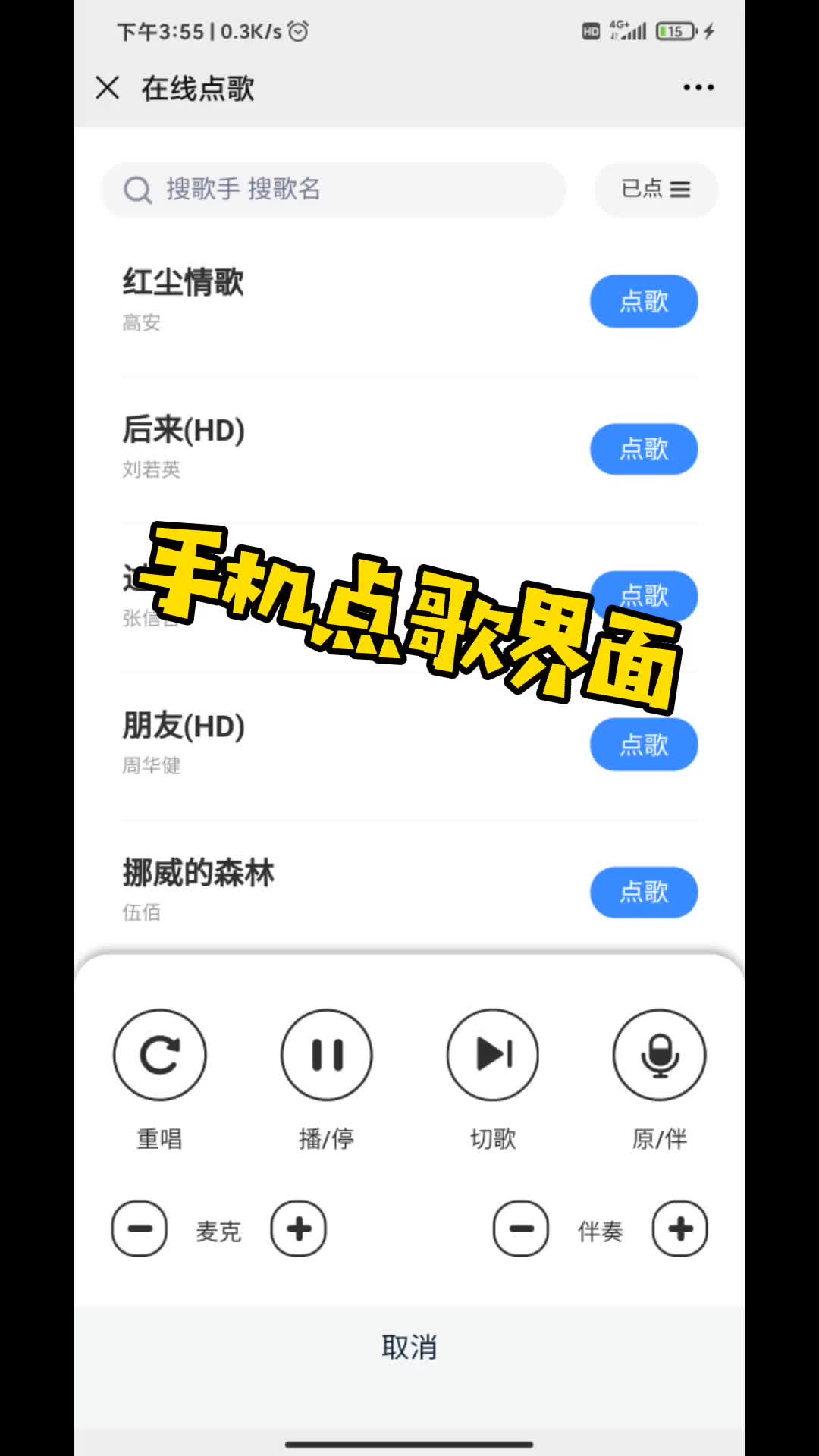The height and width of the screenshot is (1456, 819).
Task: Raise the 伴奏 accompaniment volume
Action: click(680, 1228)
